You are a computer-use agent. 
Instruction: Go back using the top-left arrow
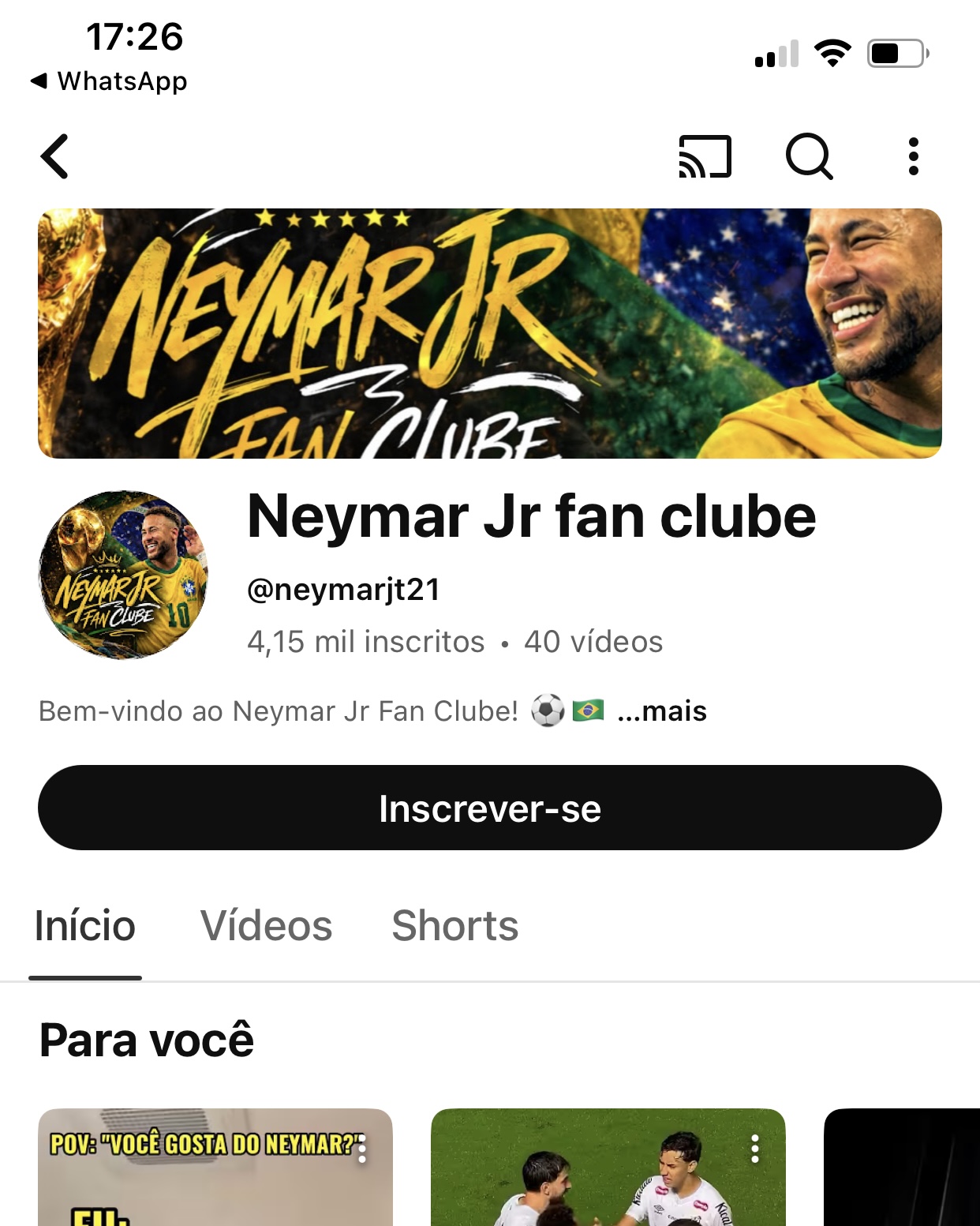(x=55, y=156)
